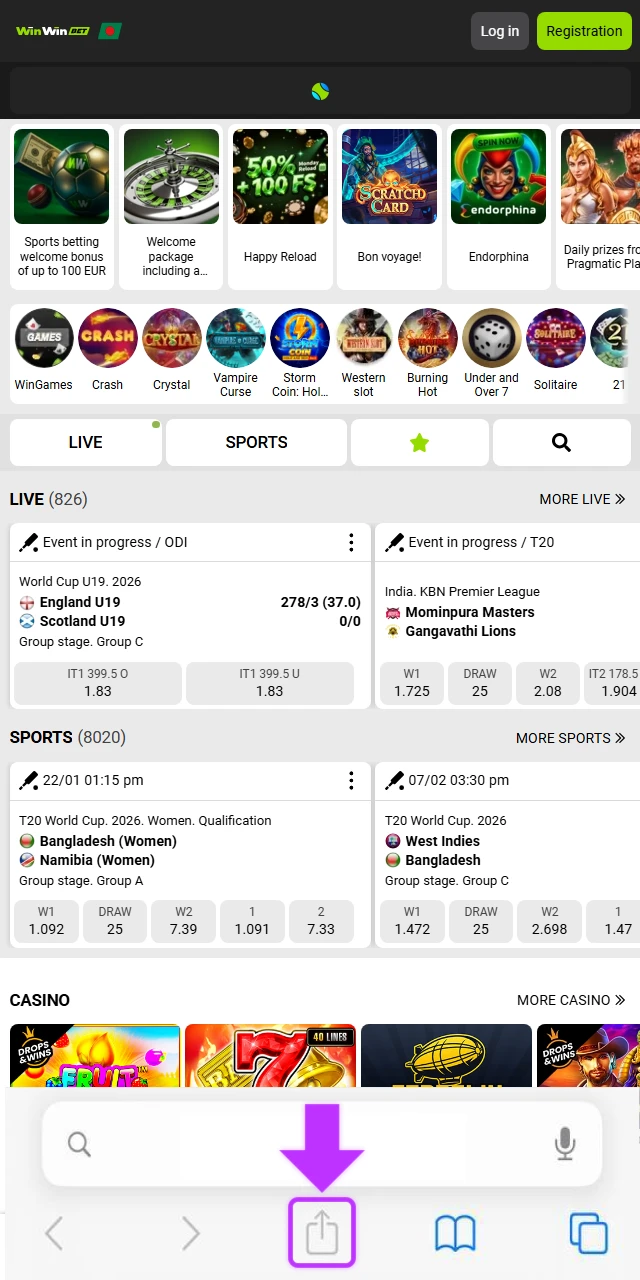Image resolution: width=640 pixels, height=1280 pixels.
Task: Tap the MORE SPORTS link
Action: (x=570, y=738)
